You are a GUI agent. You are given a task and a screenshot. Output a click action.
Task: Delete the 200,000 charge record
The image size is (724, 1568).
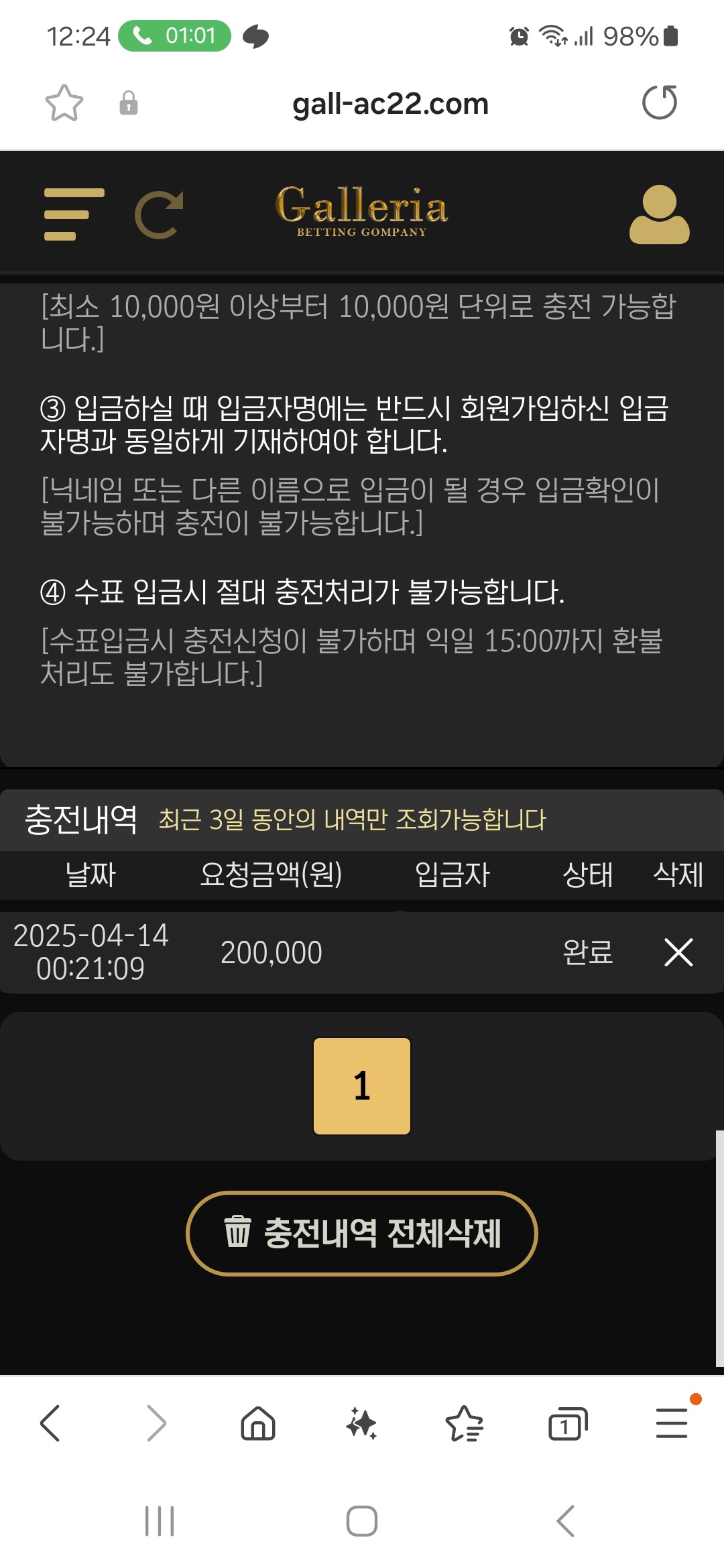[678, 952]
